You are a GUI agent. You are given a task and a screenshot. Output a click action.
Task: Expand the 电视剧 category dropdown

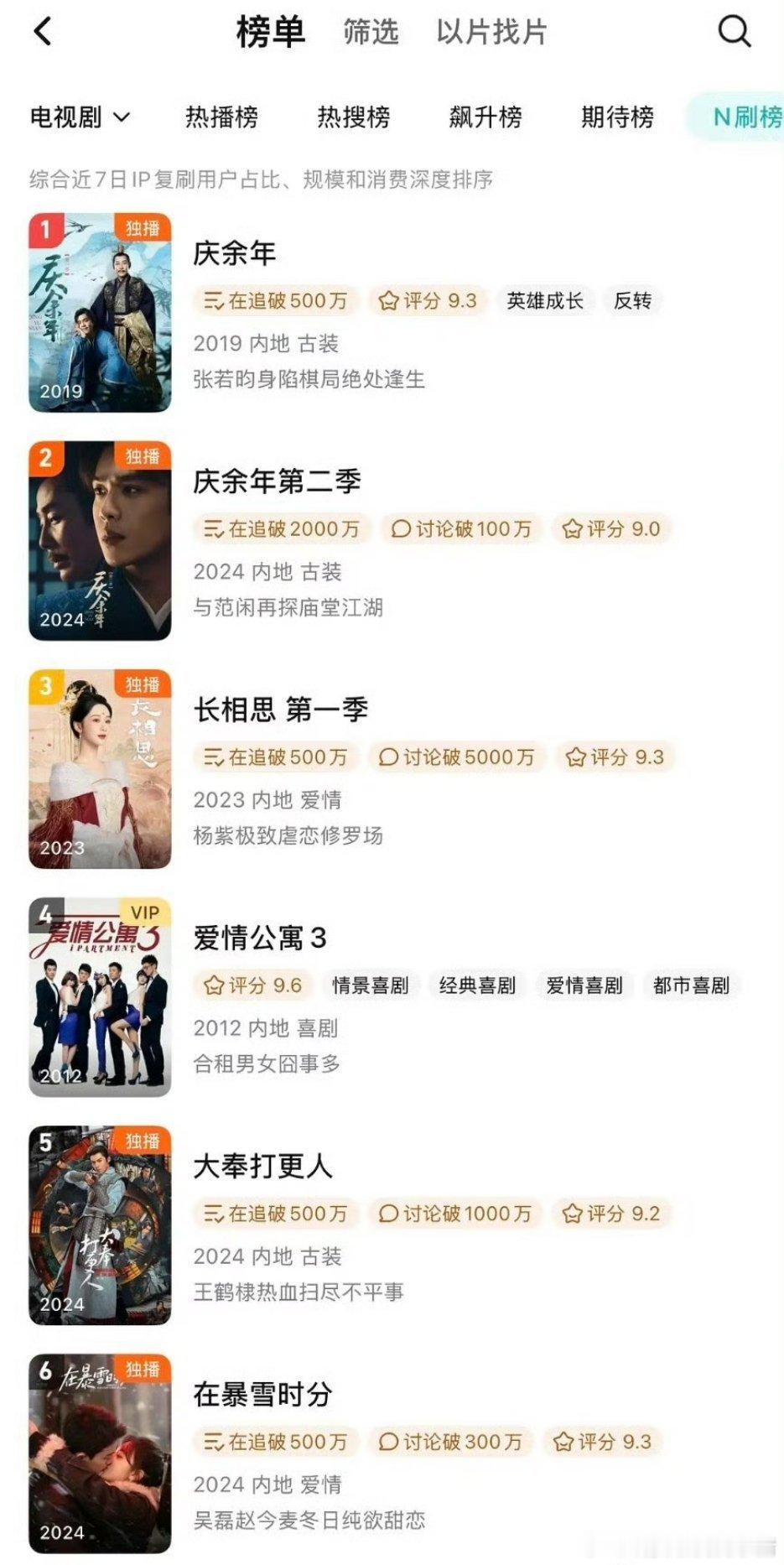78,117
